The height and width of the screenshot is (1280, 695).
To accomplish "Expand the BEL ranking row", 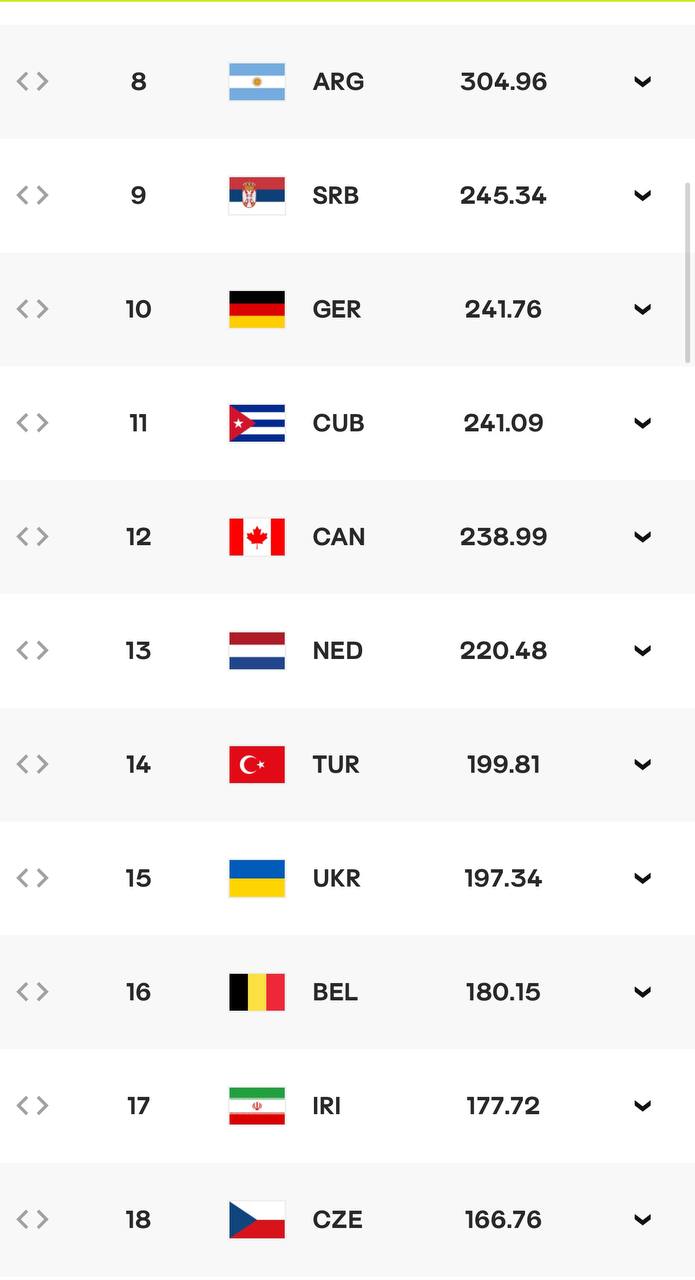I will point(643,992).
